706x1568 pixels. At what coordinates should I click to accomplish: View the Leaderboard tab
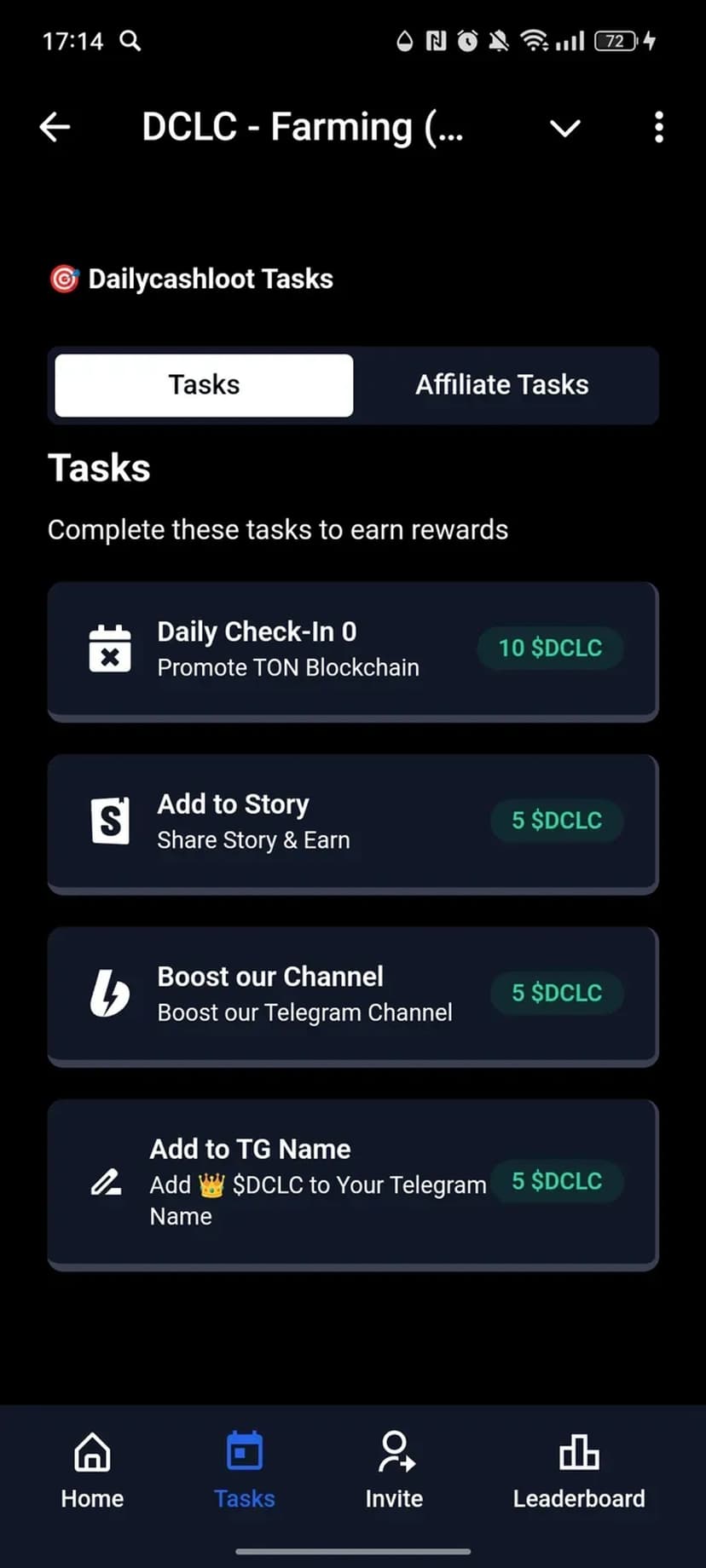[579, 1469]
